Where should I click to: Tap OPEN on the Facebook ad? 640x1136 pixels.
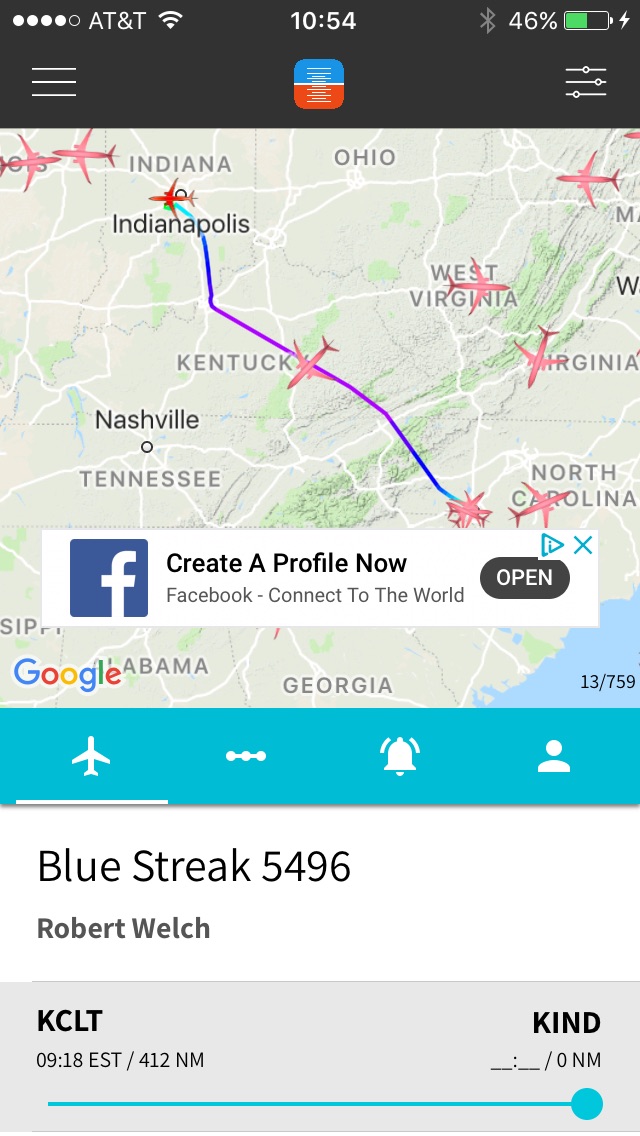pos(524,578)
